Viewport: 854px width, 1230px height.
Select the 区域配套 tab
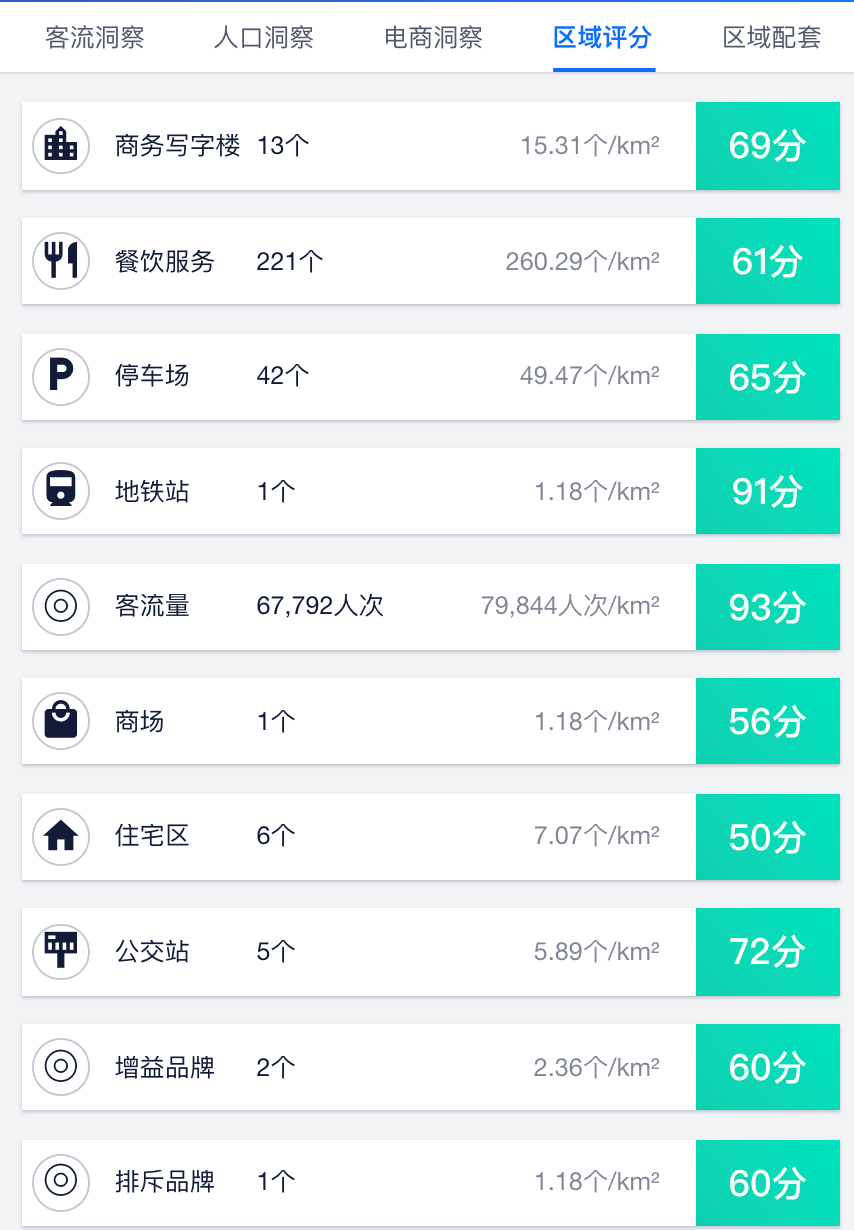click(770, 37)
